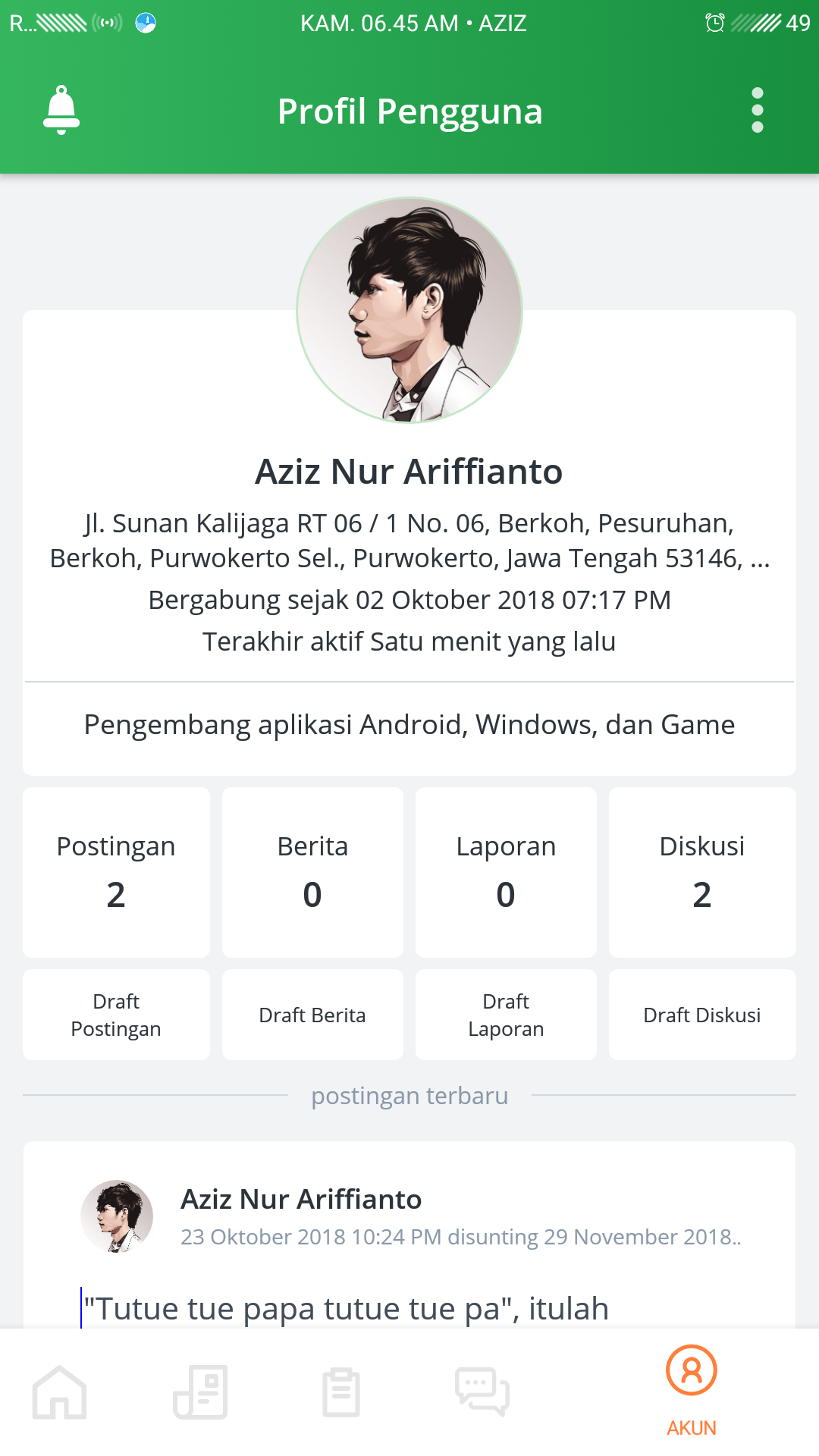Switch to the clipboard reports tab

341,1392
